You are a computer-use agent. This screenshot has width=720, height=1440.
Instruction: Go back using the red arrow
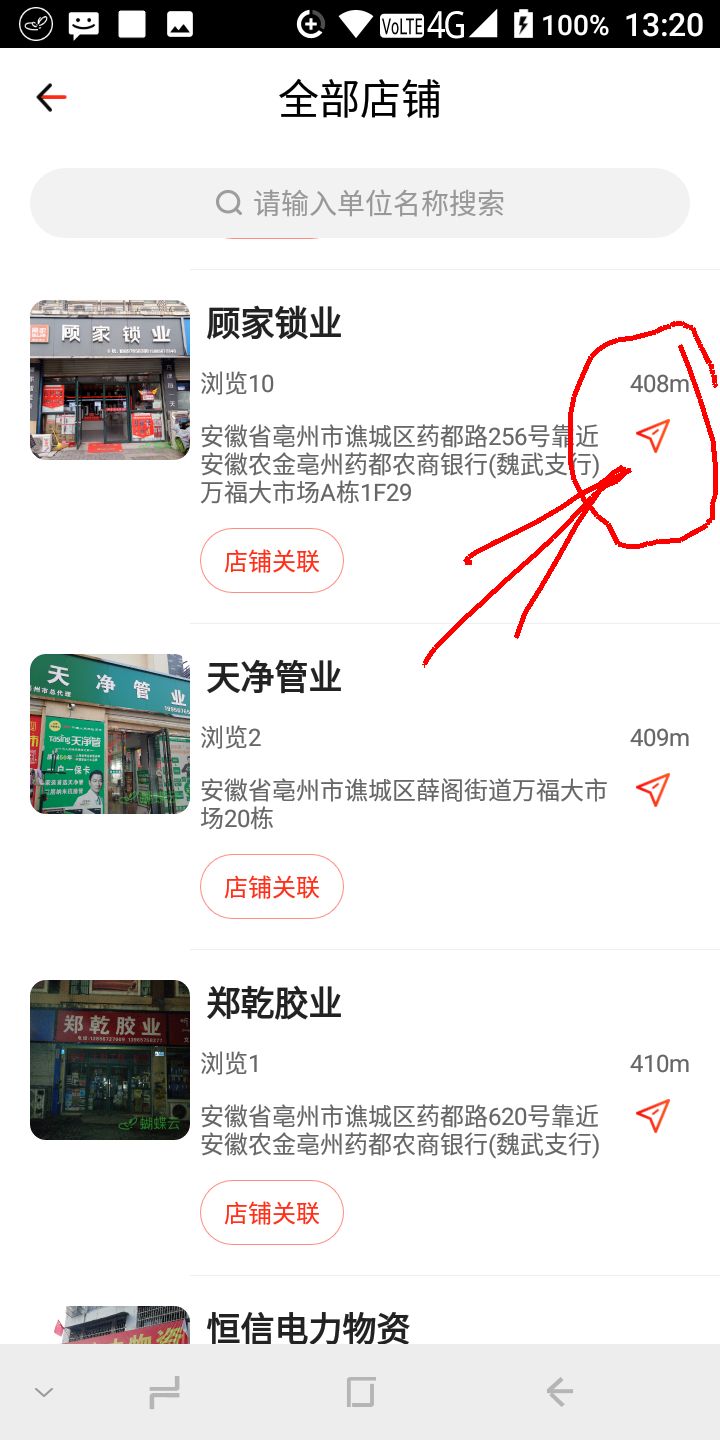[x=51, y=98]
